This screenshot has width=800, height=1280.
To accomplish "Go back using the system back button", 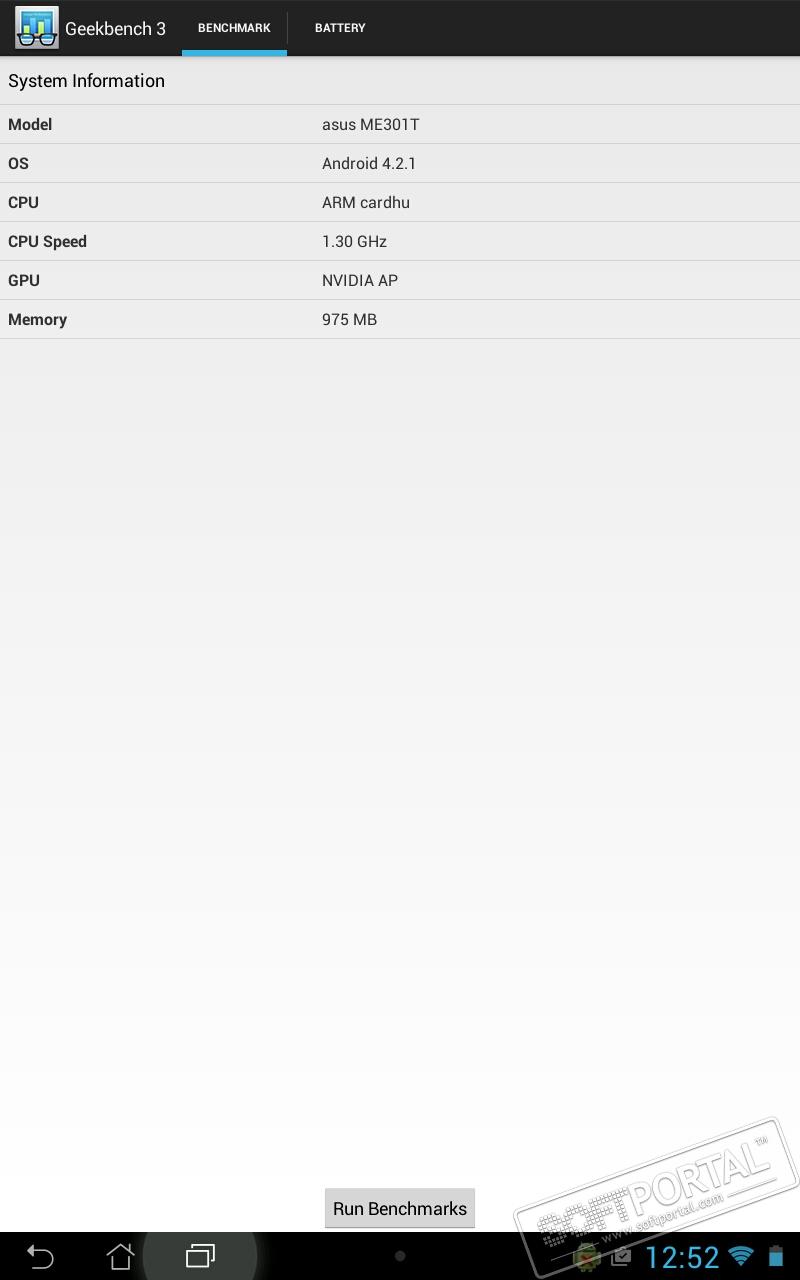I will [40, 1256].
